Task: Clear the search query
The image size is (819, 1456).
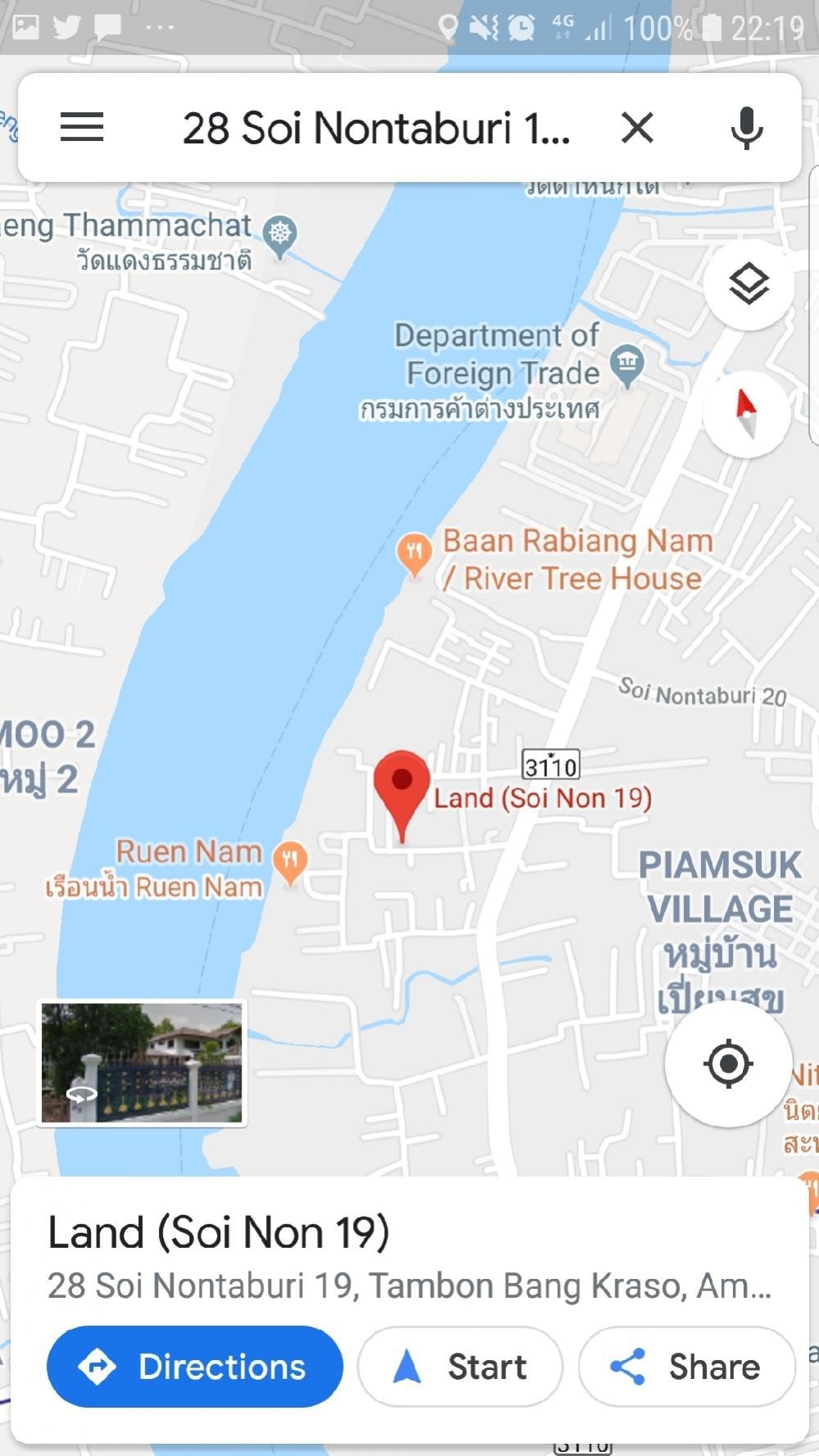Action: 637,129
